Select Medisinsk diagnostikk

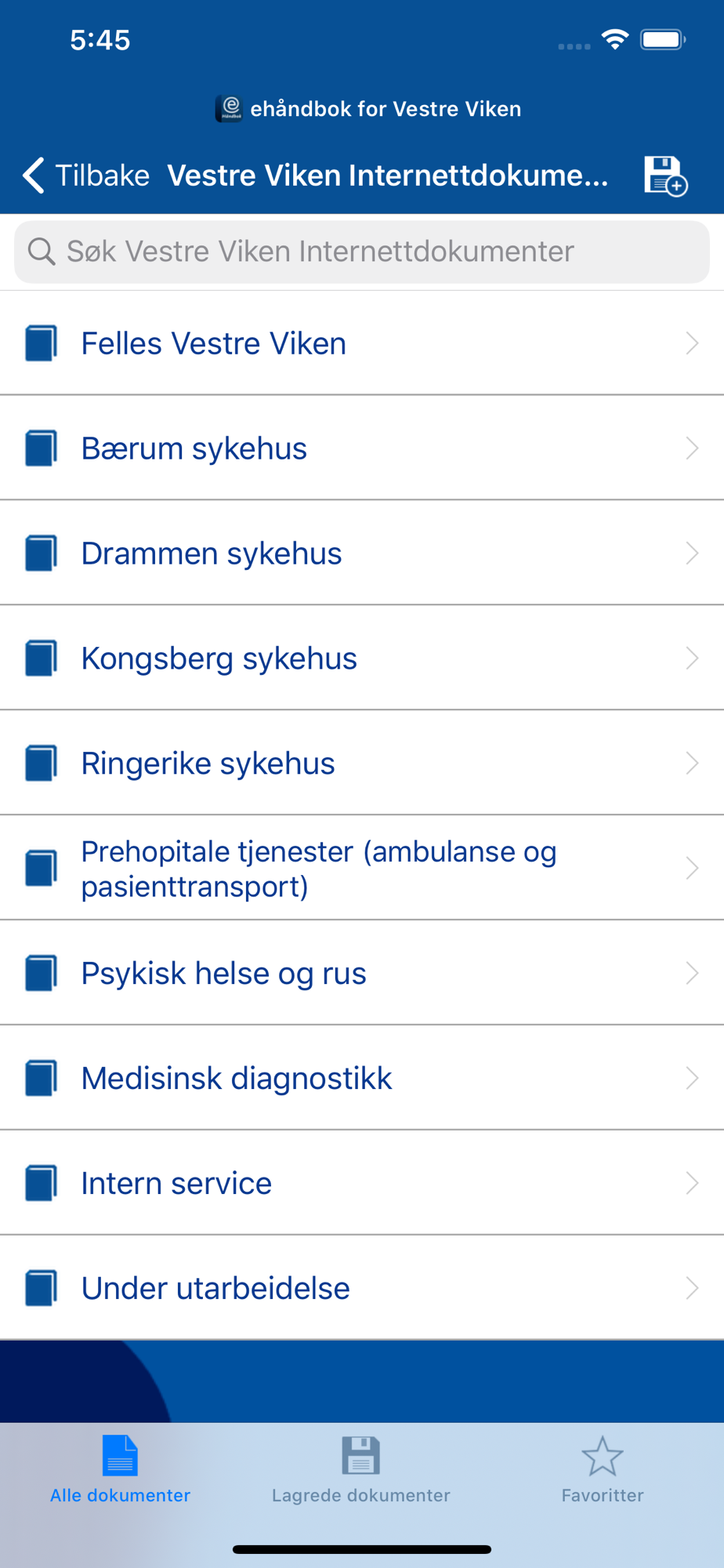coord(362,1079)
